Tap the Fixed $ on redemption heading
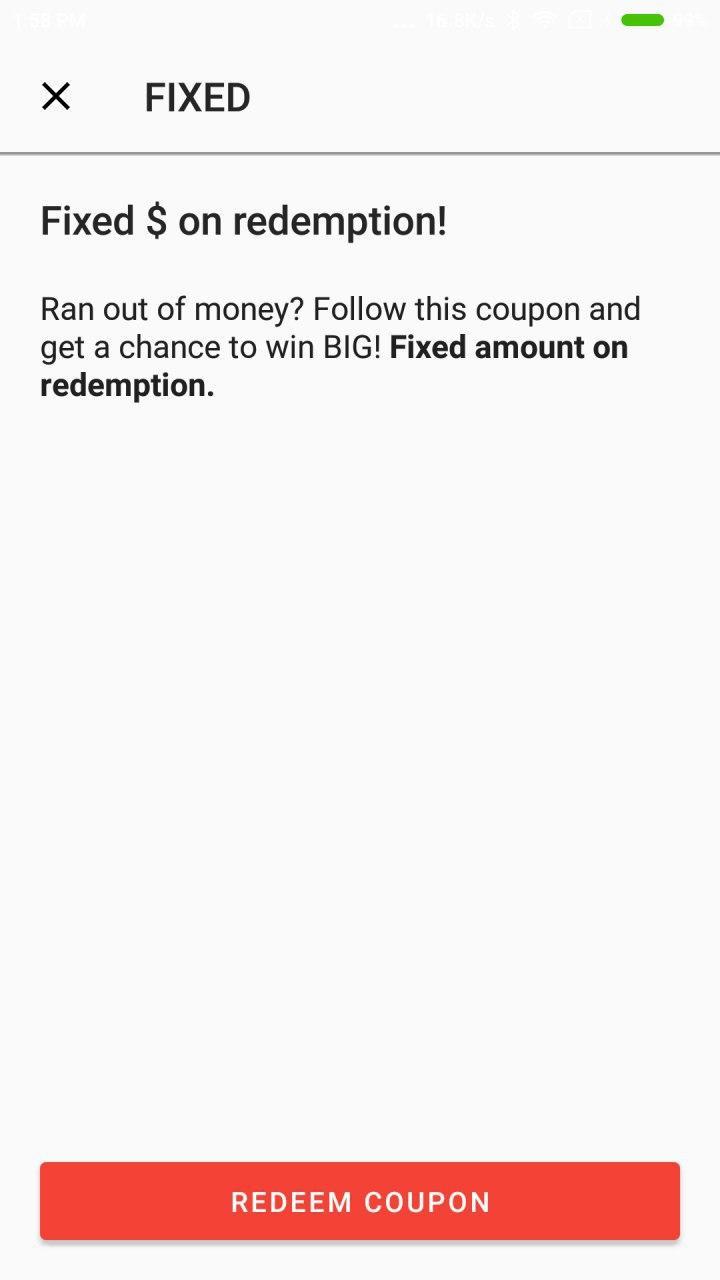720x1280 pixels. (245, 220)
